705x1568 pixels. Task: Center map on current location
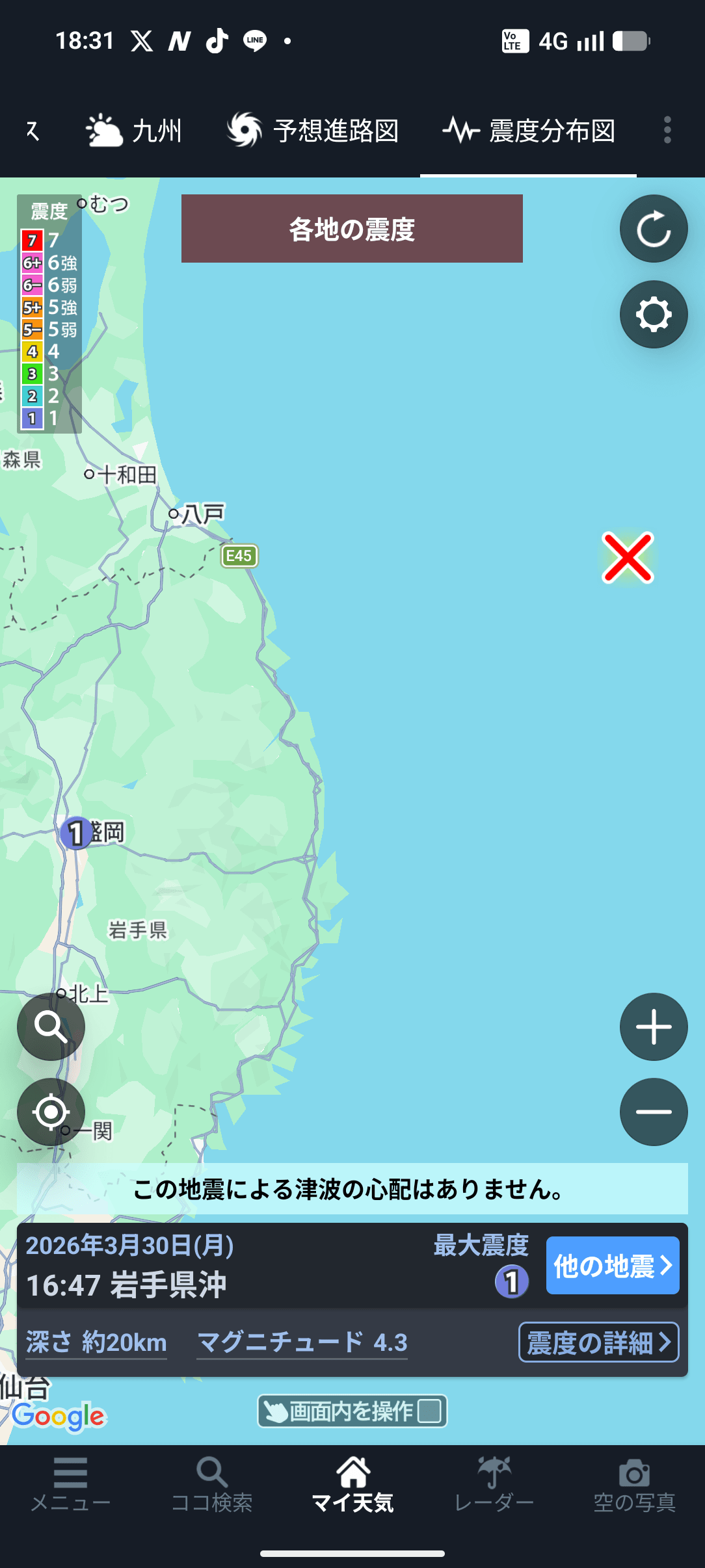click(51, 1112)
